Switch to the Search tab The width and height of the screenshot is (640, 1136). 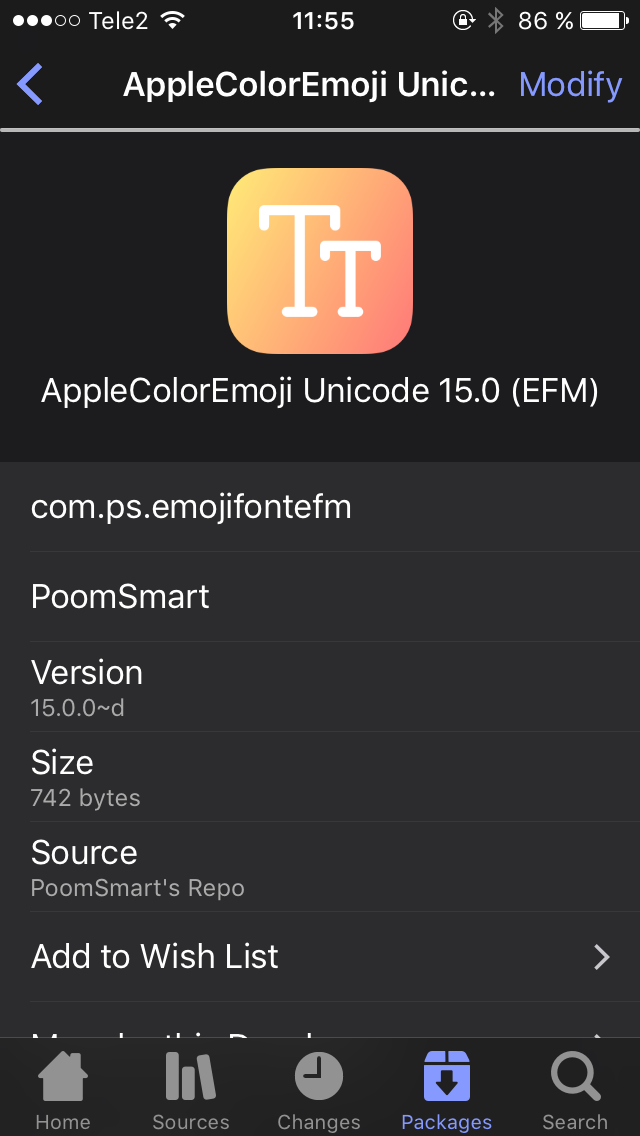tap(575, 1090)
